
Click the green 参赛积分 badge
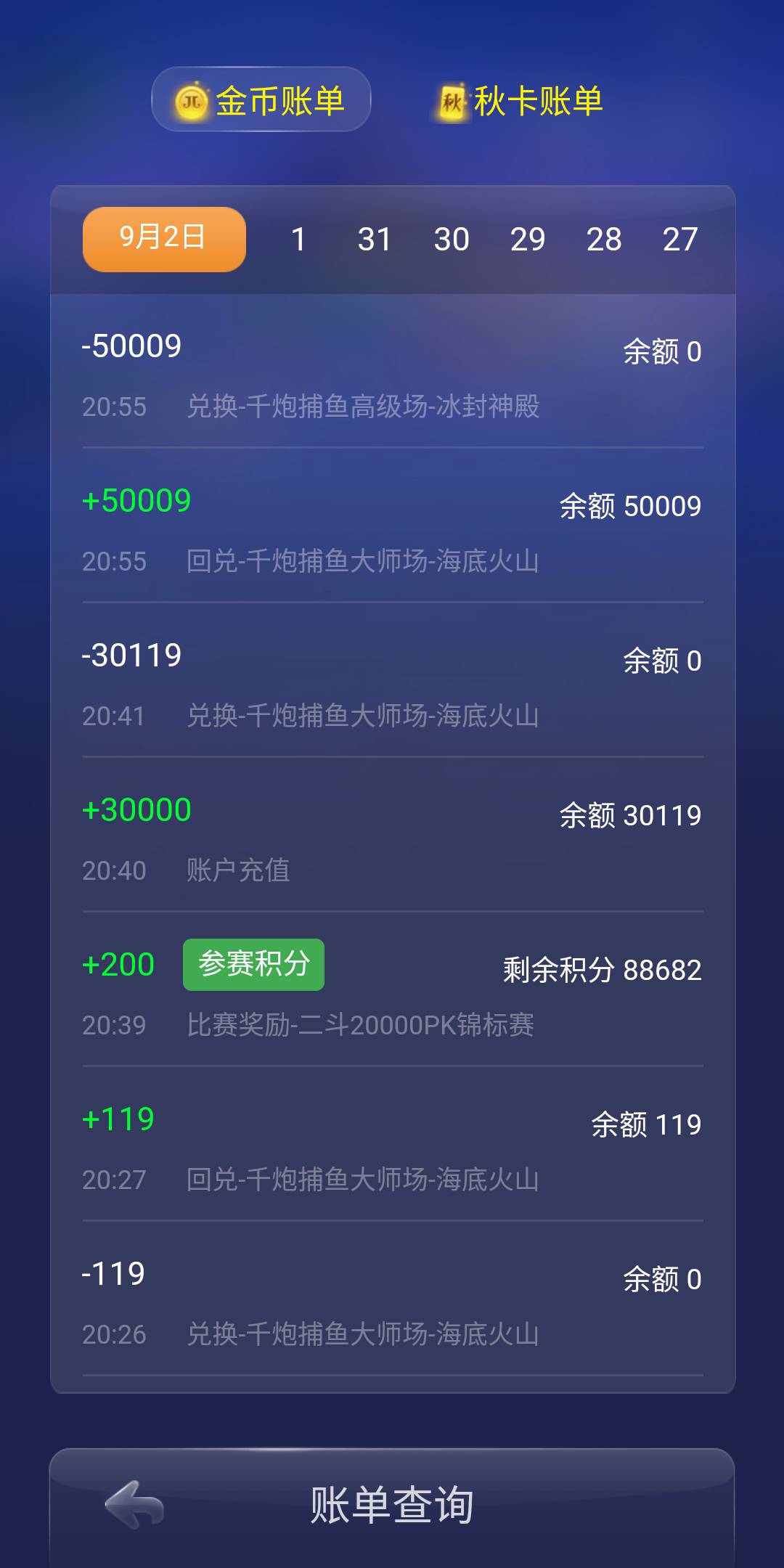tap(253, 965)
